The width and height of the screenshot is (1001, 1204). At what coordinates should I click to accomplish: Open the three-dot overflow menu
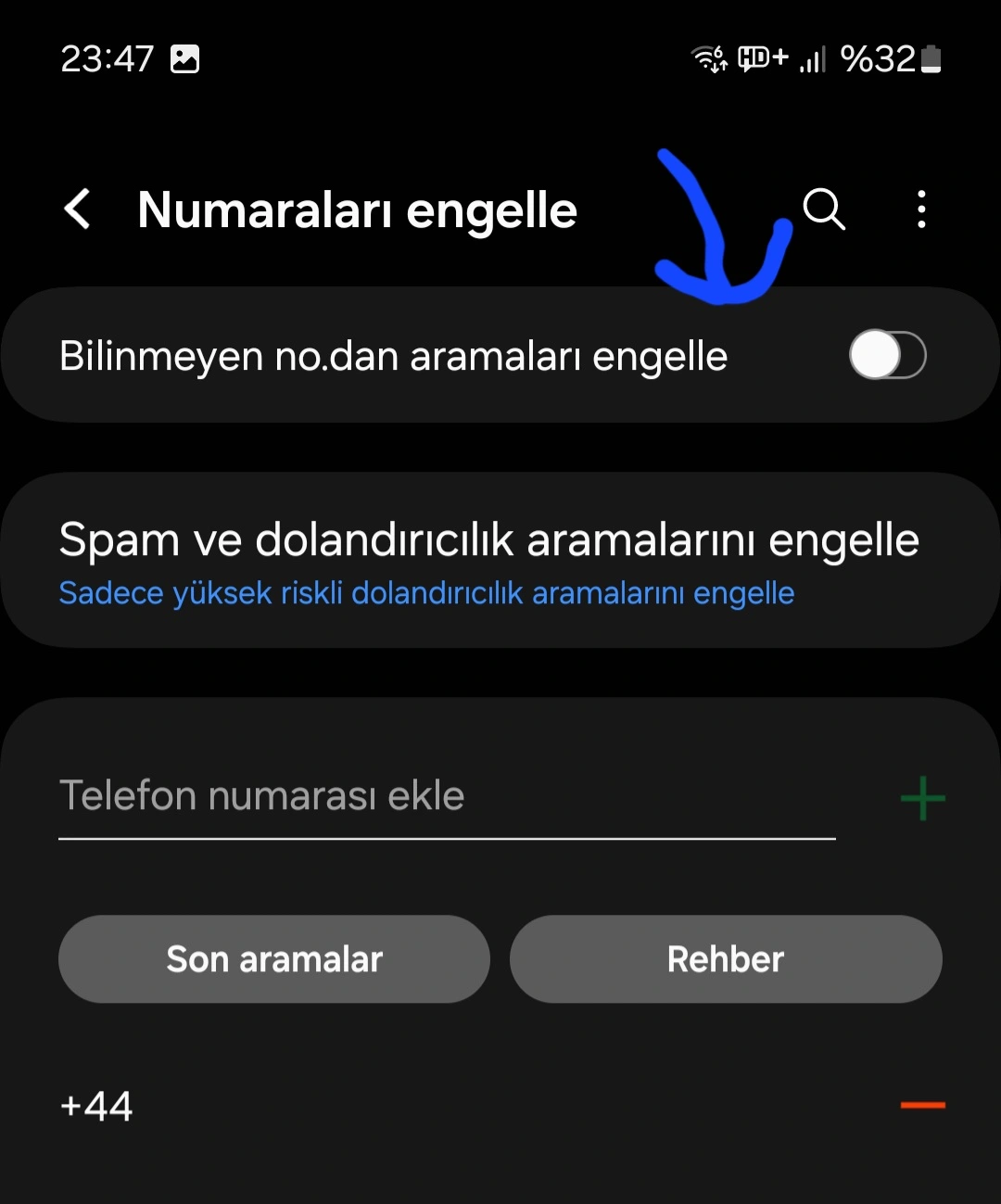click(920, 209)
